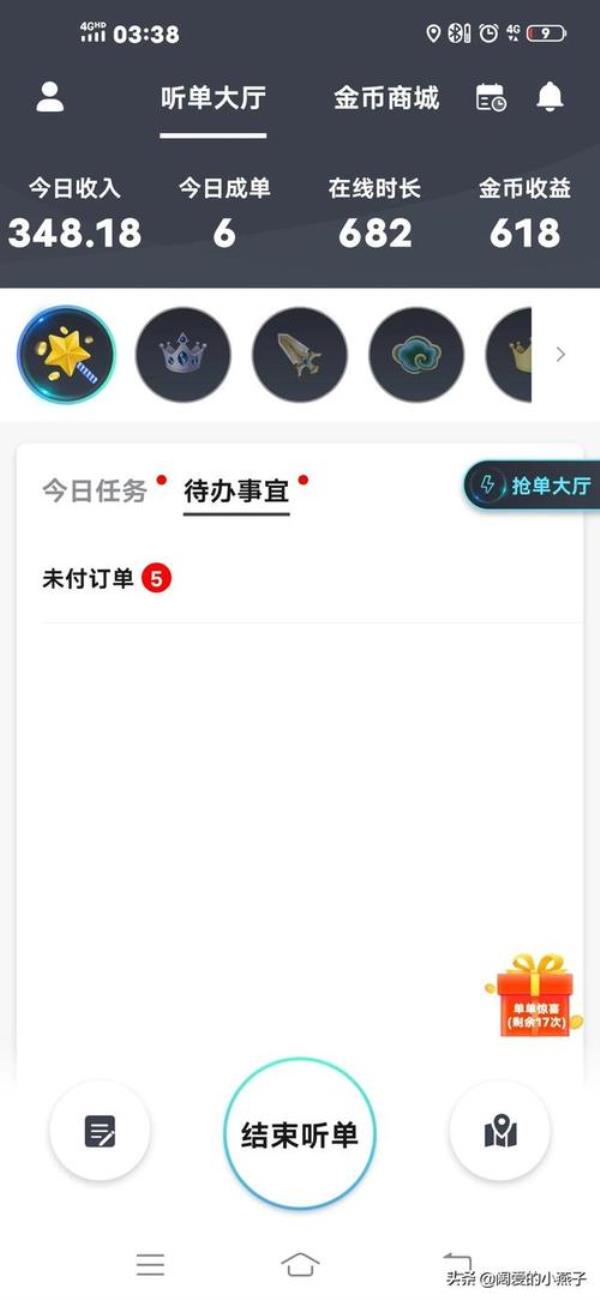Tap the teal cloud badge
600x1300 pixels.
coord(416,355)
